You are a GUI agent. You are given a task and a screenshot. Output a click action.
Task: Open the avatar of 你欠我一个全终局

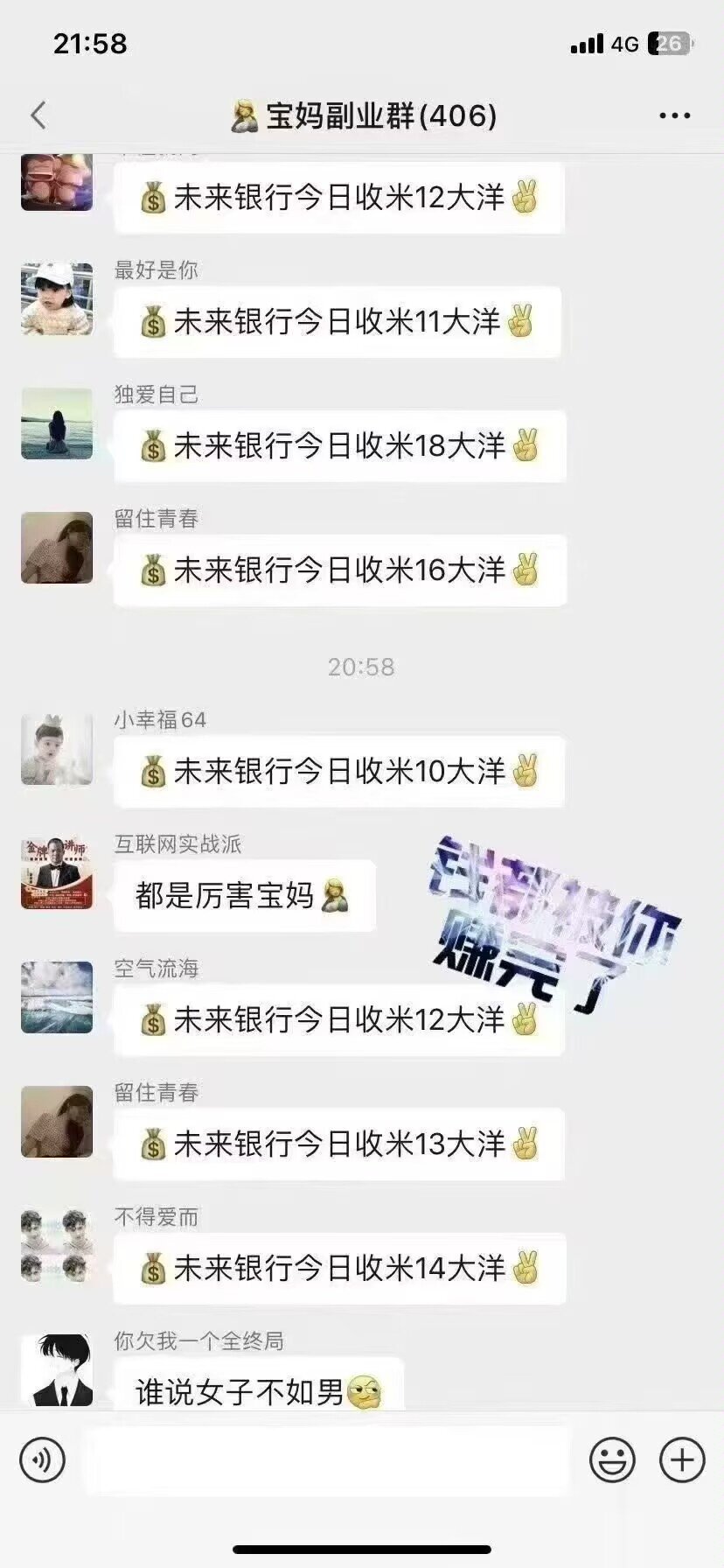pyautogui.click(x=57, y=1368)
